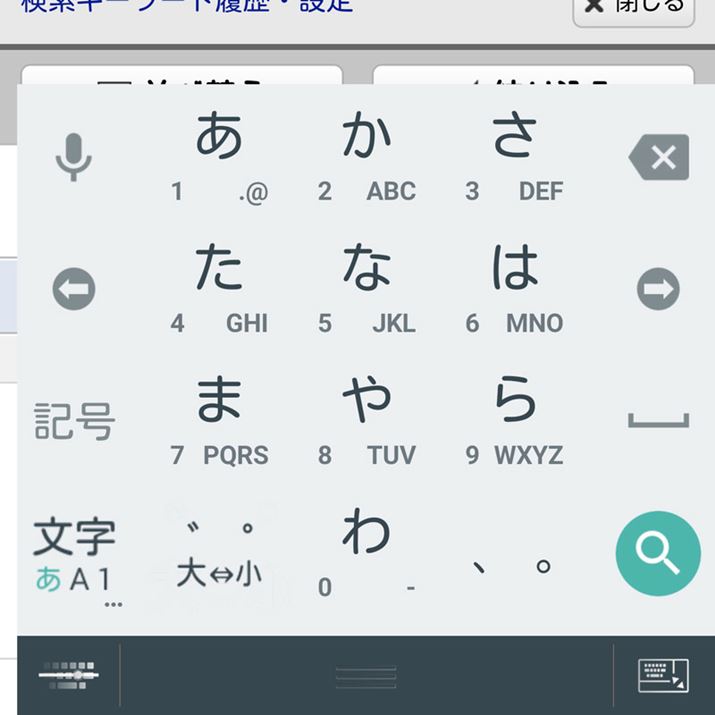Tap the keyboard resize icon at bottom right
This screenshot has width=715, height=715.
663,675
